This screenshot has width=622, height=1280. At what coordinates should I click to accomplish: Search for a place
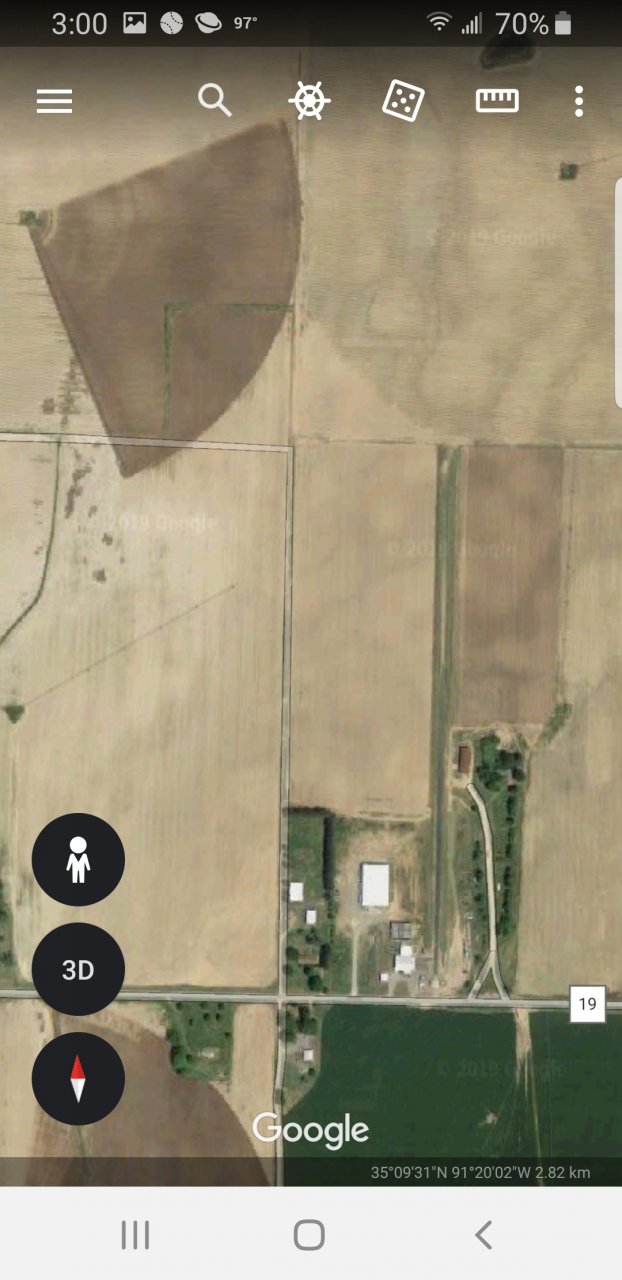tap(214, 101)
